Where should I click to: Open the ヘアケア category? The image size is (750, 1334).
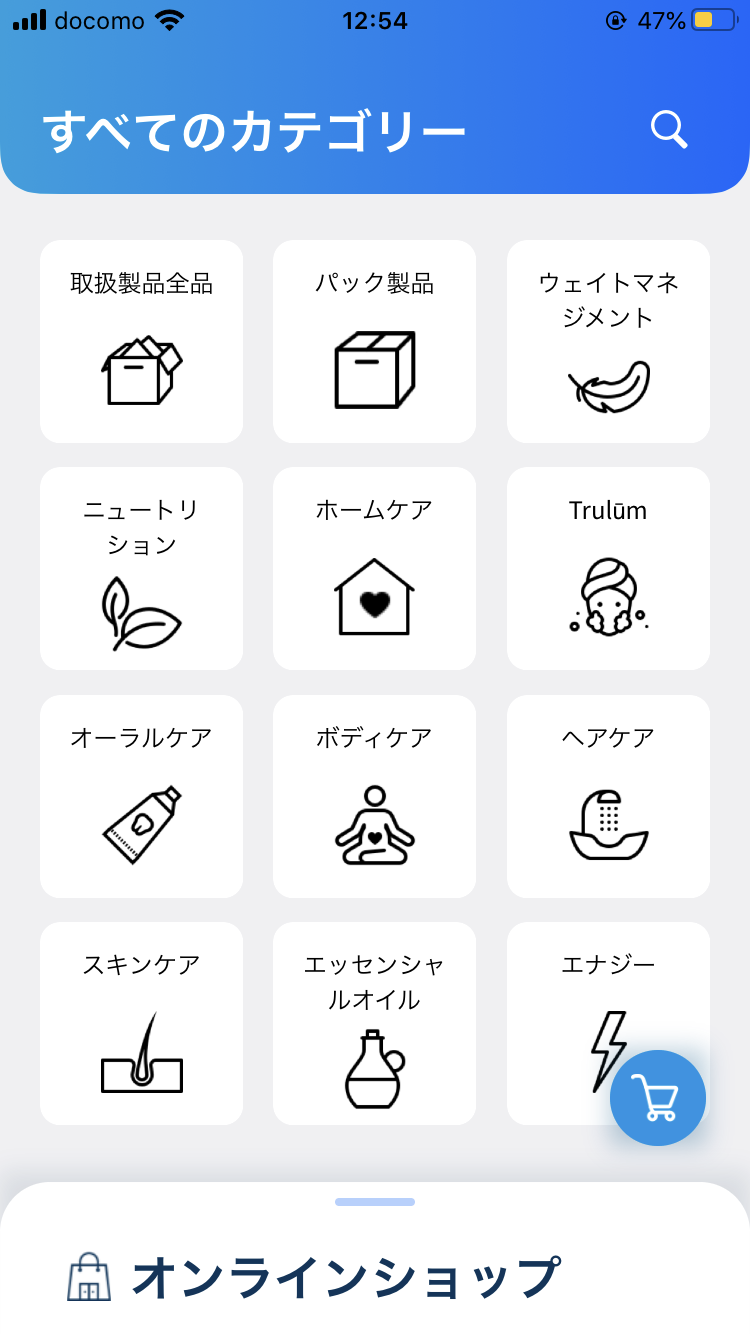pyautogui.click(x=608, y=796)
